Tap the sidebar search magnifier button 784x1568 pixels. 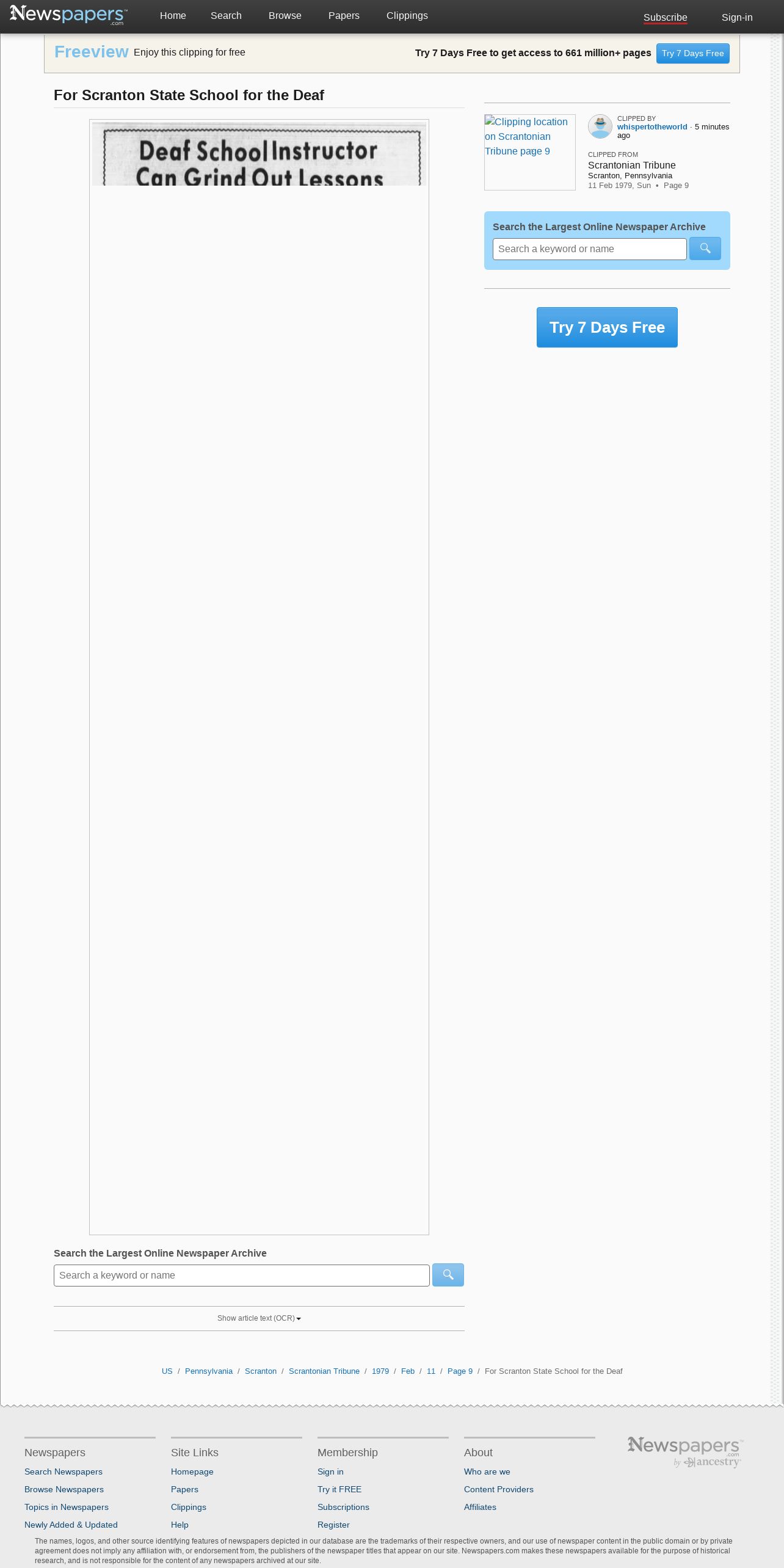point(705,249)
